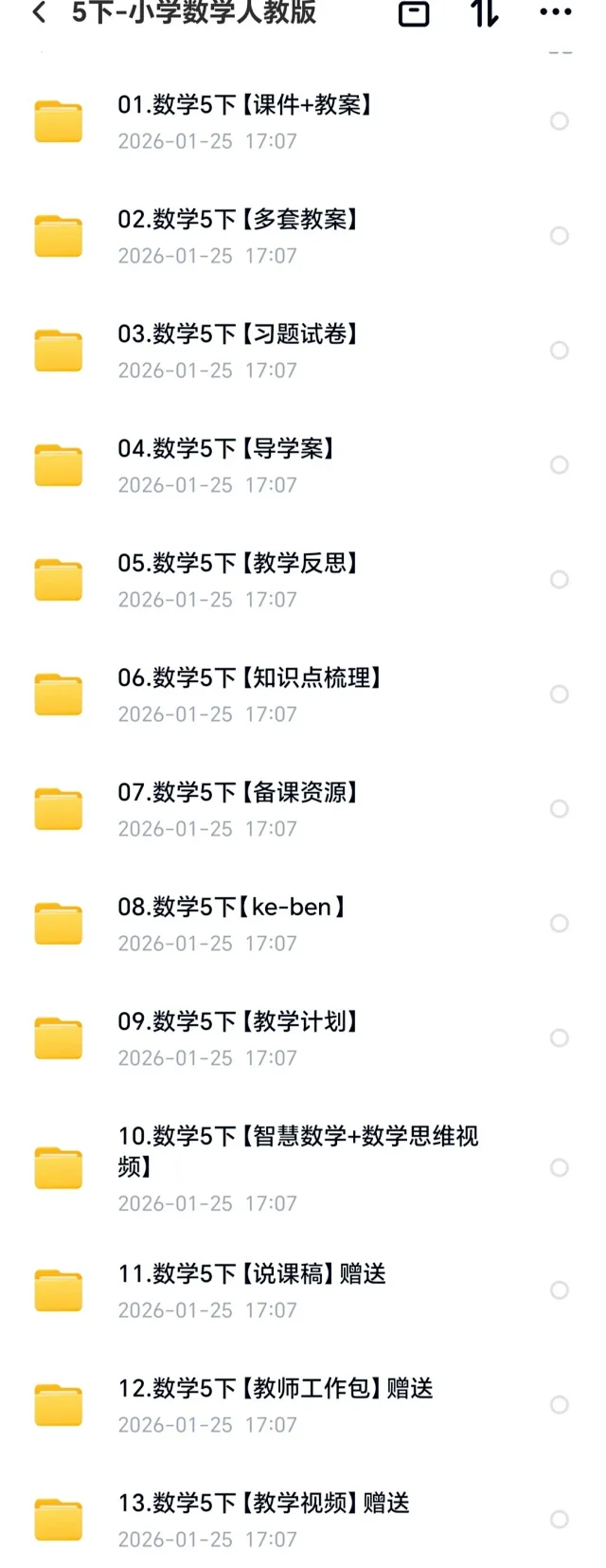Select the 12 教师工作包 folder's circle
606x1568 pixels.
click(x=560, y=1405)
